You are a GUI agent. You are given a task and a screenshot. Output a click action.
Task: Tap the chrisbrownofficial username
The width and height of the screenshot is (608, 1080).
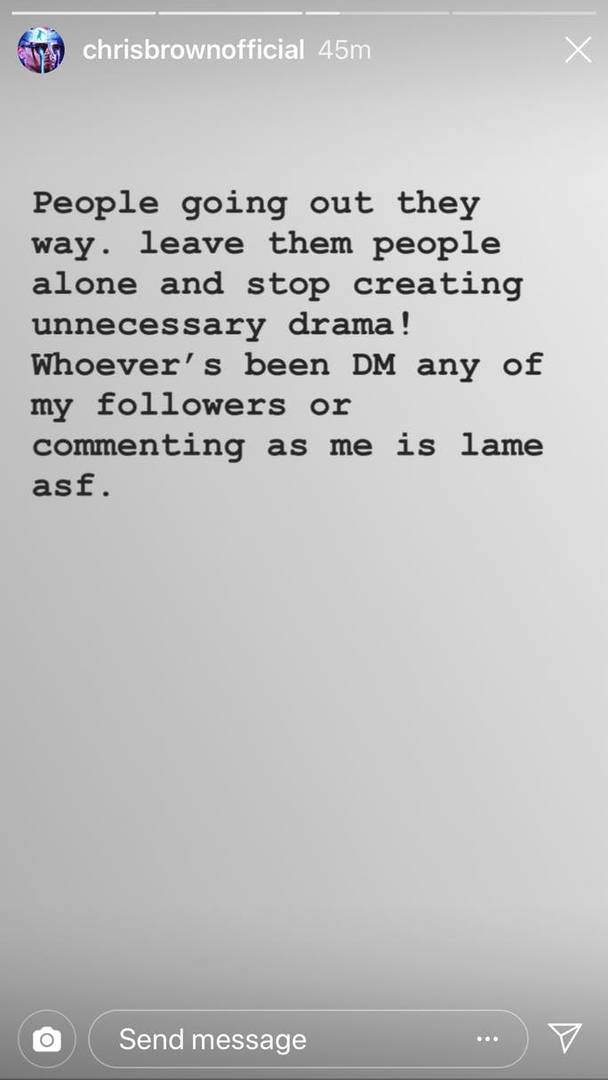[x=193, y=50]
